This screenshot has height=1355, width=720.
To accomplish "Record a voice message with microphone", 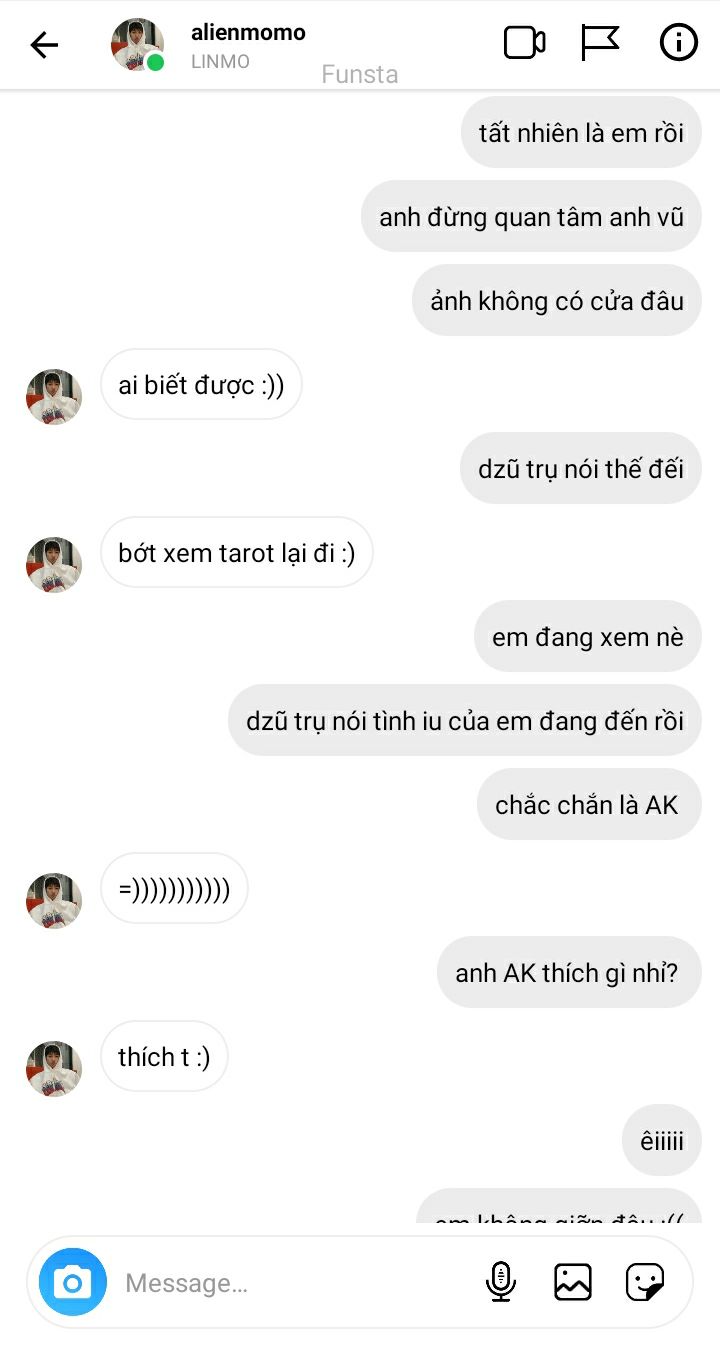I will click(x=501, y=1282).
